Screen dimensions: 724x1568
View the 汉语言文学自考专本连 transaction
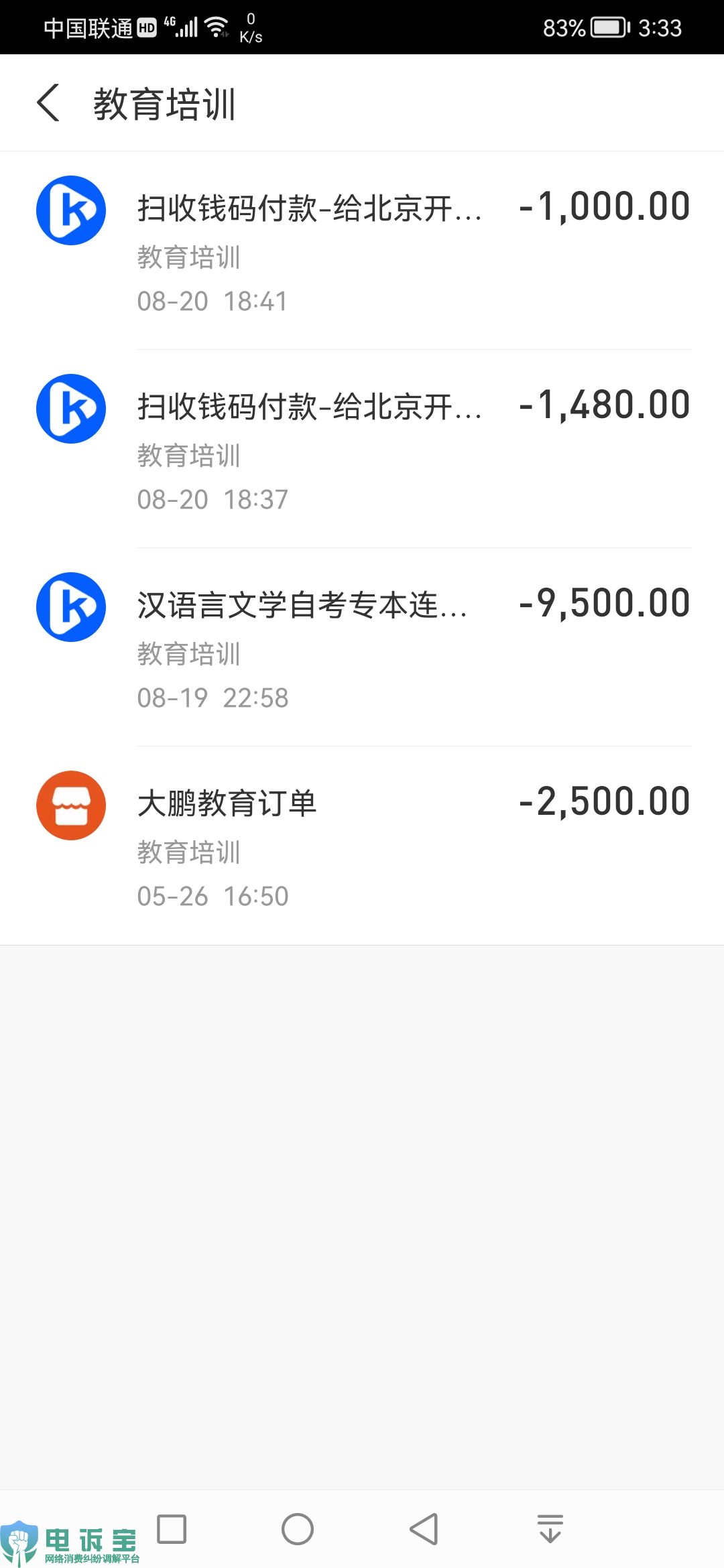point(362,646)
